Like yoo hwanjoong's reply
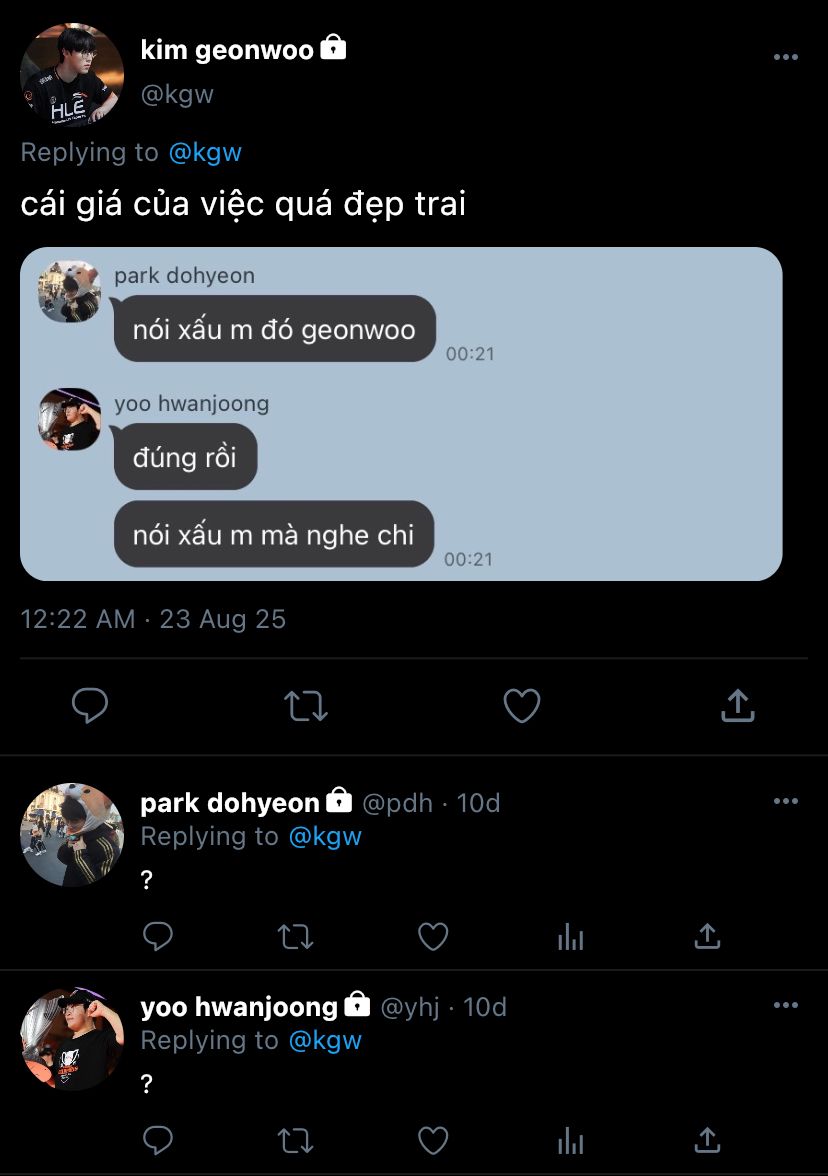 tap(432, 1140)
